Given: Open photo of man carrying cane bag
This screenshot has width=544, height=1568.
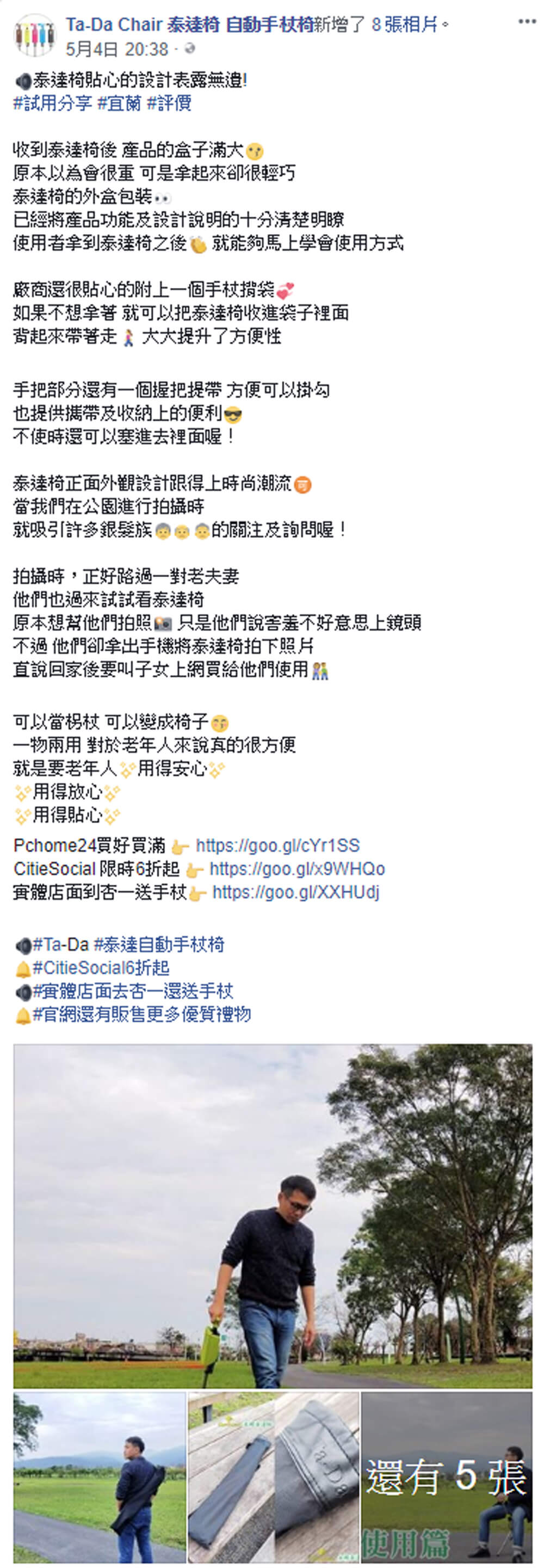Looking at the screenshot, I should [x=99, y=1477].
